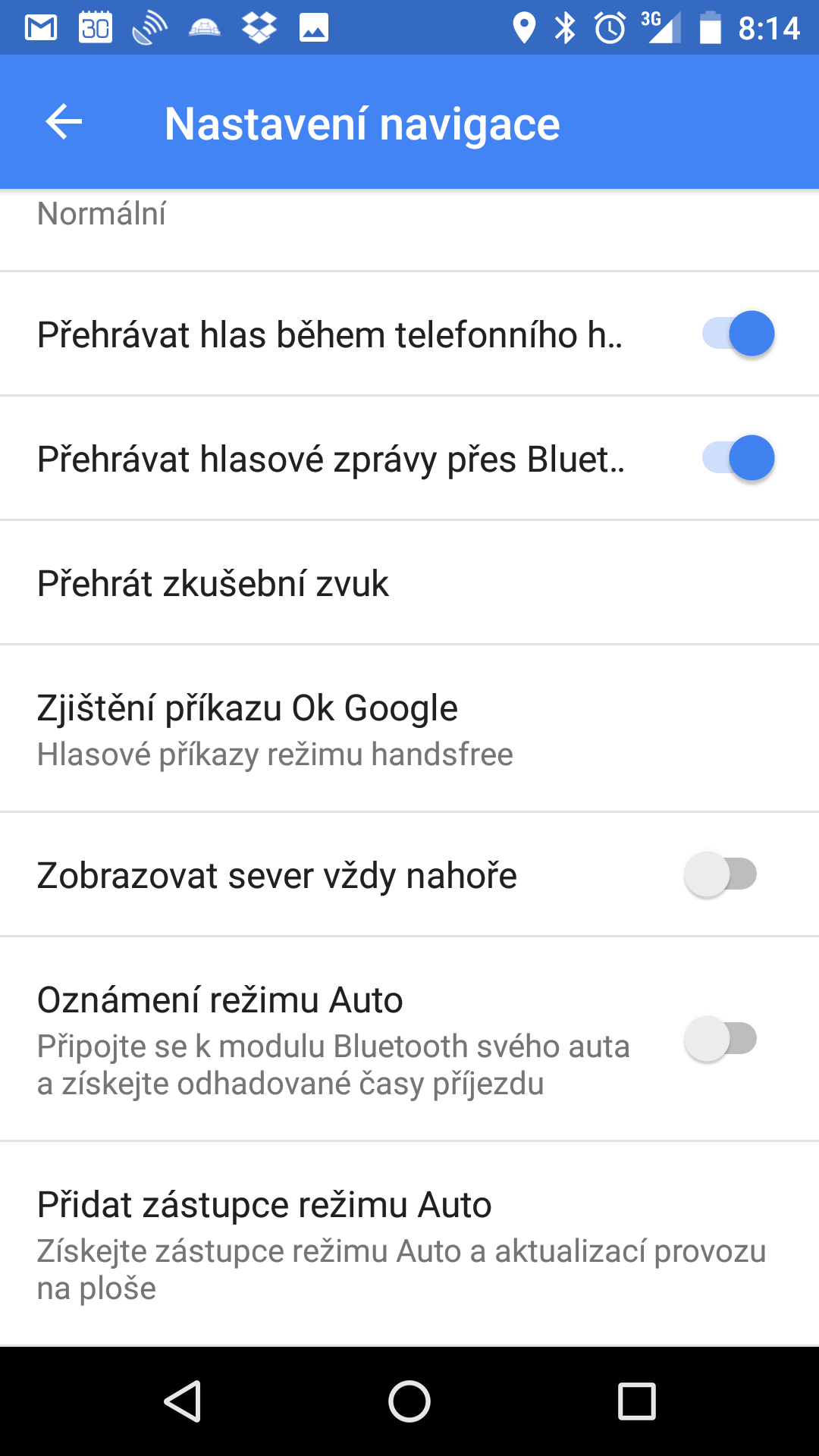Go back from Nastavení navigace
Image resolution: width=819 pixels, height=1456 pixels.
tap(64, 122)
